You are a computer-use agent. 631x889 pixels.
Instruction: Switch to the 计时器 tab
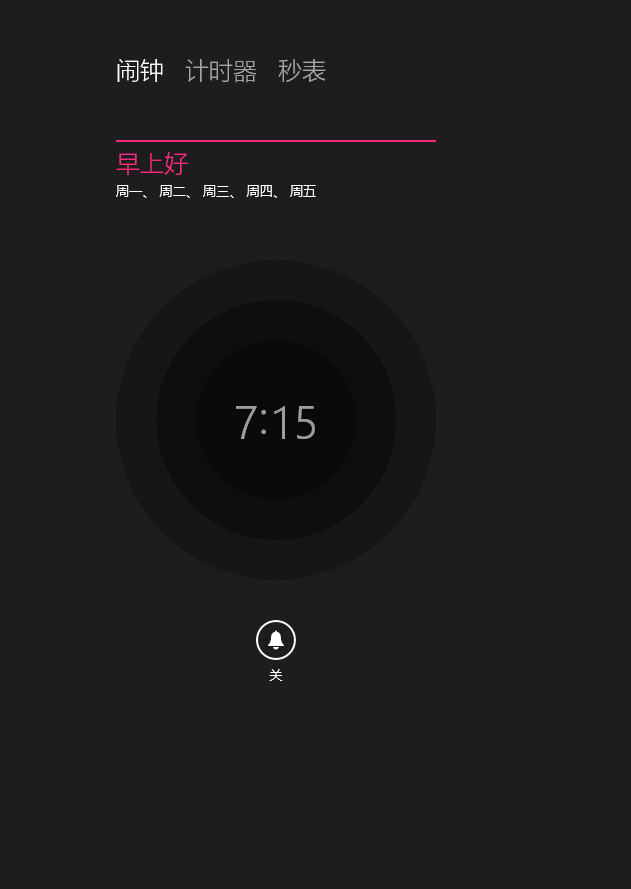coord(221,72)
